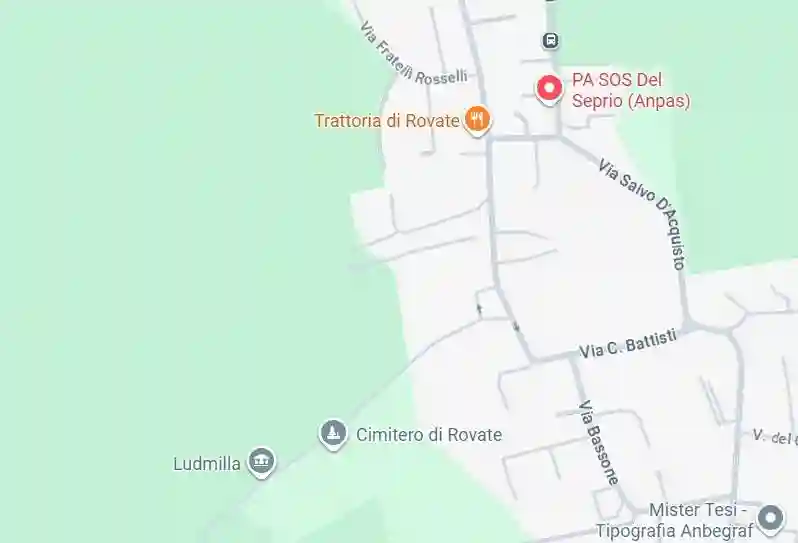The height and width of the screenshot is (543, 798).
Task: Open the PA SOS Del Seprio pin
Action: (x=549, y=89)
